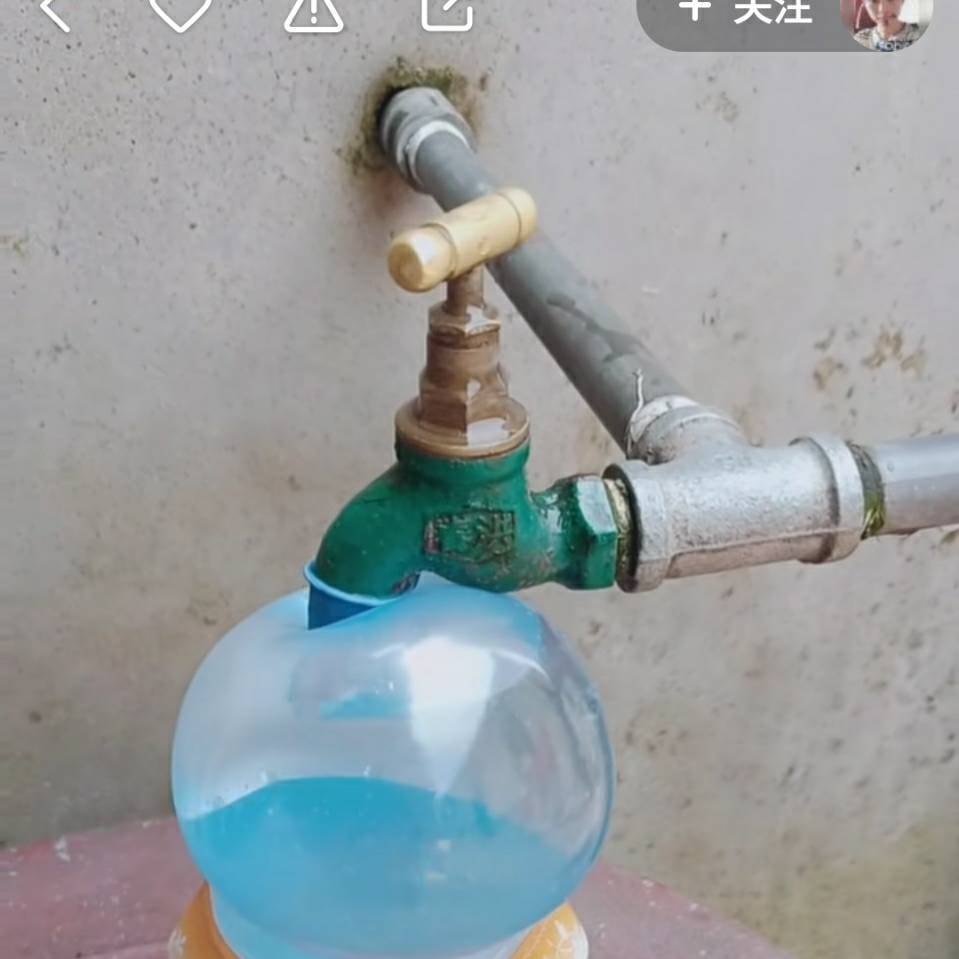The height and width of the screenshot is (959, 959).
Task: Report the video via the warning triangle
Action: [x=314, y=14]
